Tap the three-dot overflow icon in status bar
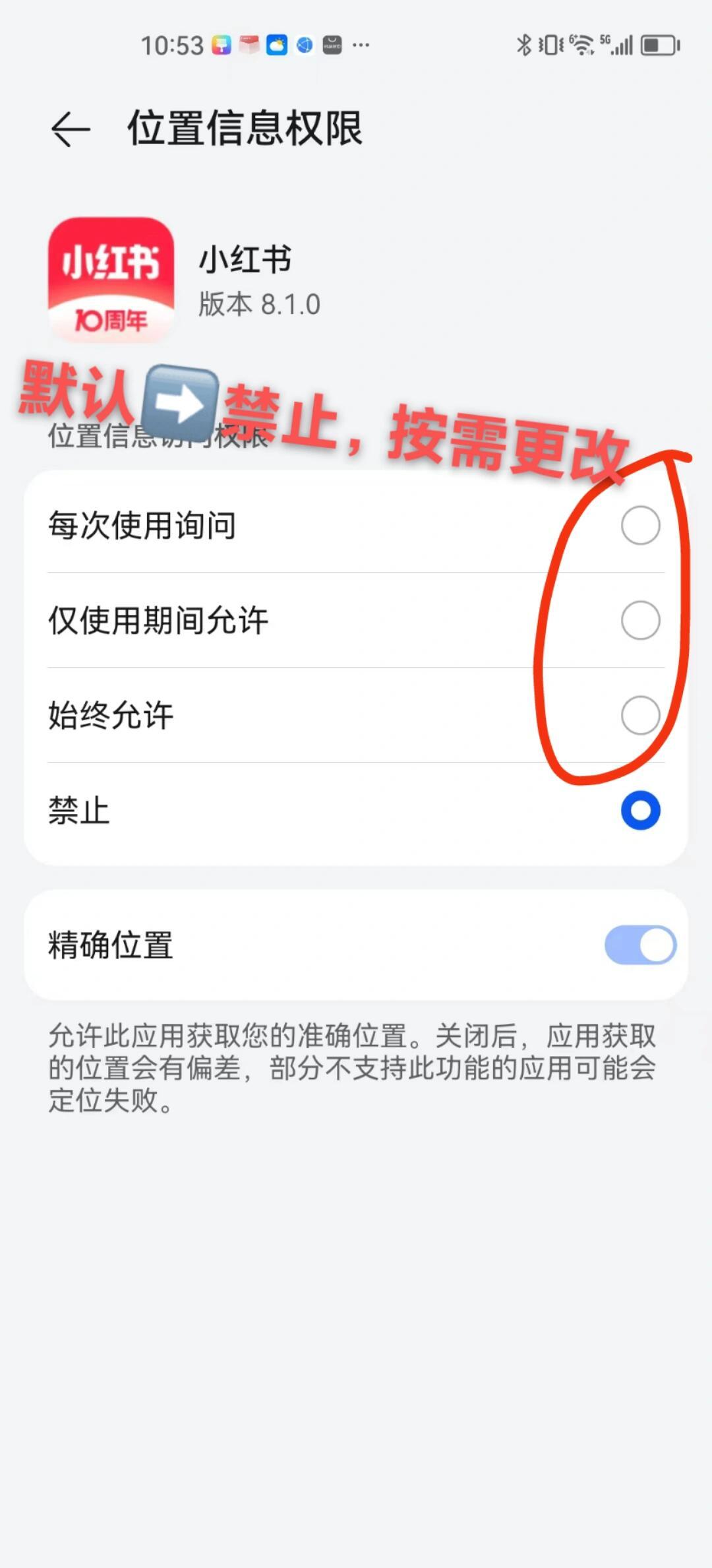This screenshot has height=1568, width=712. [x=360, y=45]
